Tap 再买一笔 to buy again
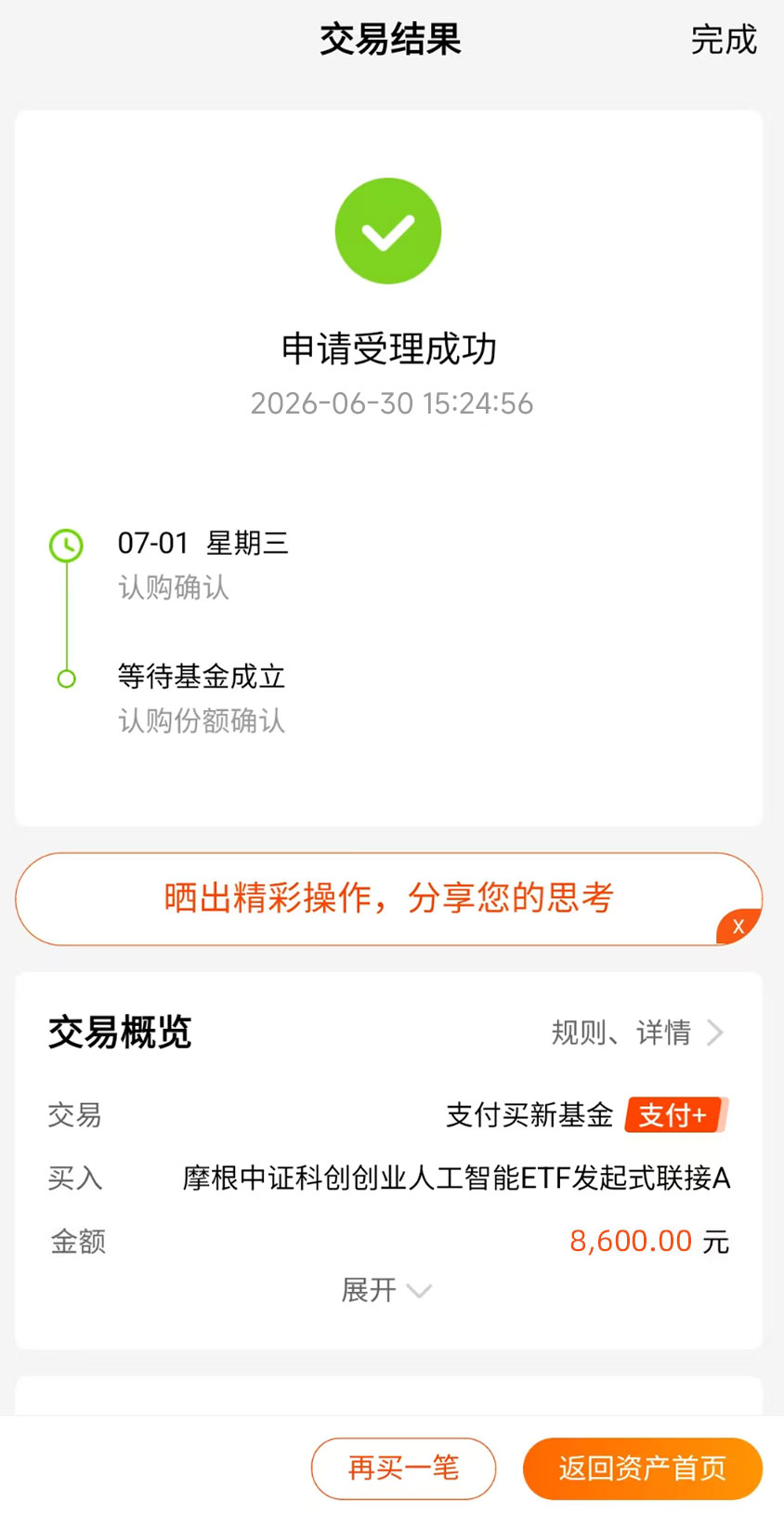784x1527 pixels. (403, 1468)
